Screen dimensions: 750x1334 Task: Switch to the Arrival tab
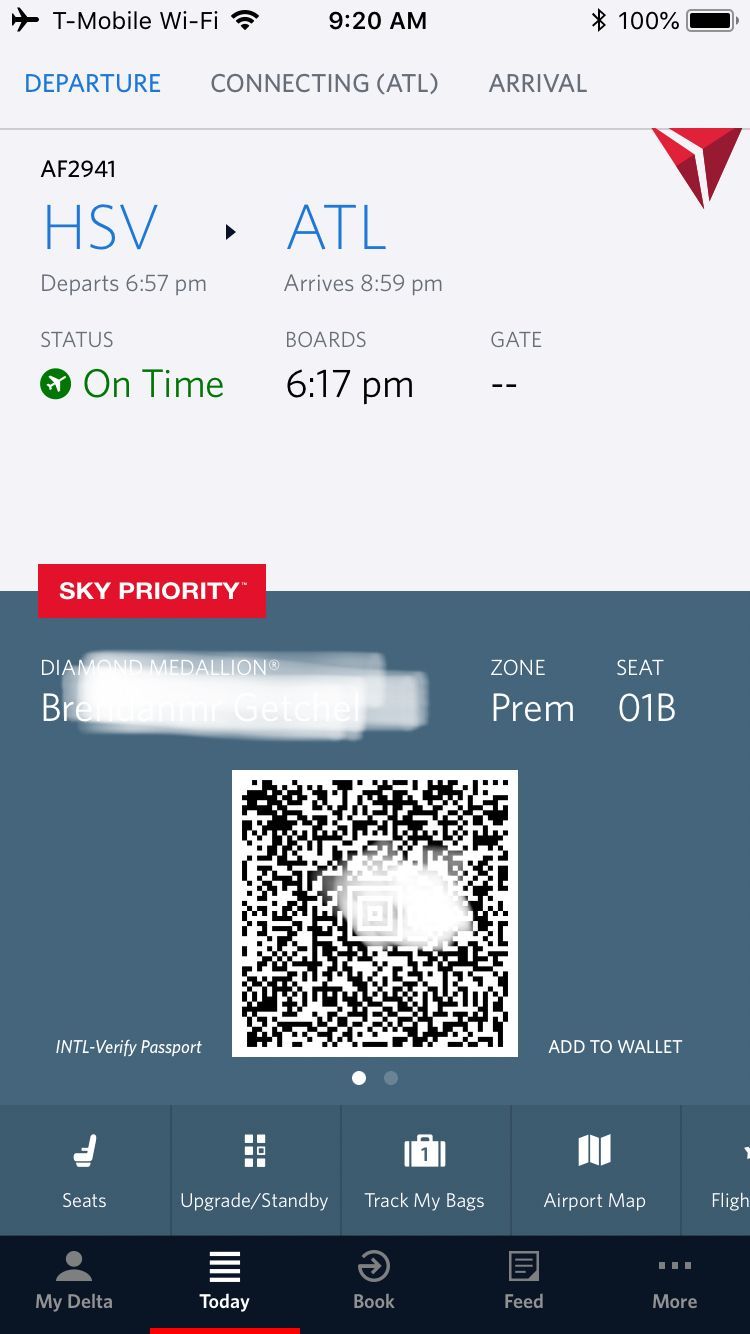(x=538, y=83)
